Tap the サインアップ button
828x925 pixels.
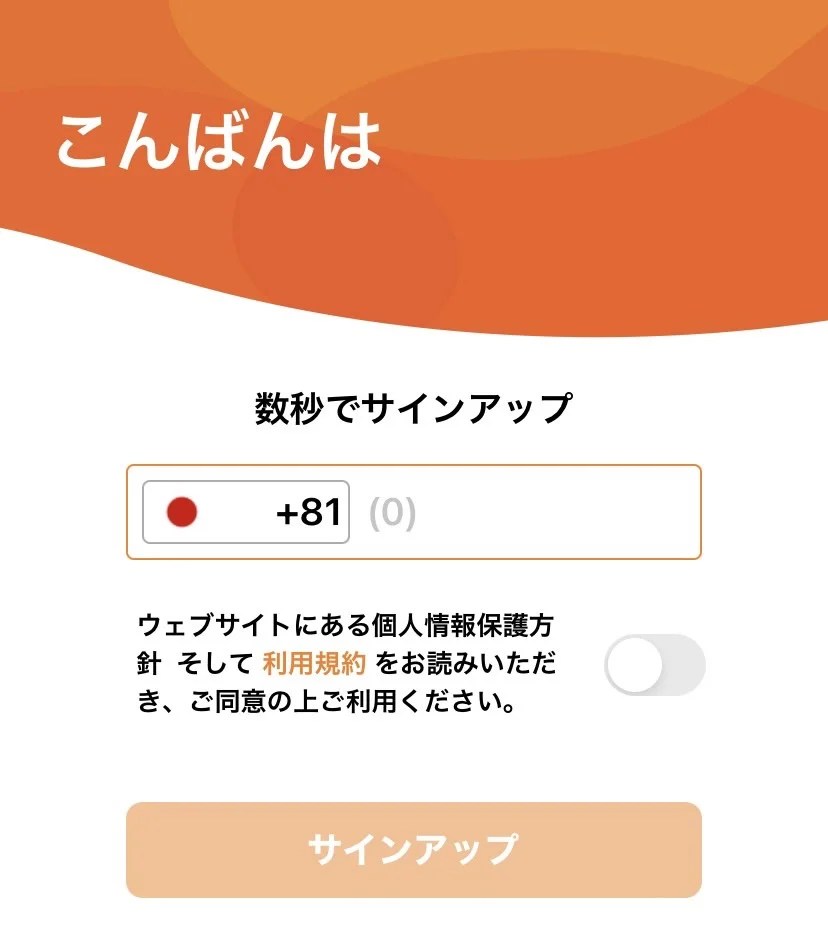[x=413, y=849]
